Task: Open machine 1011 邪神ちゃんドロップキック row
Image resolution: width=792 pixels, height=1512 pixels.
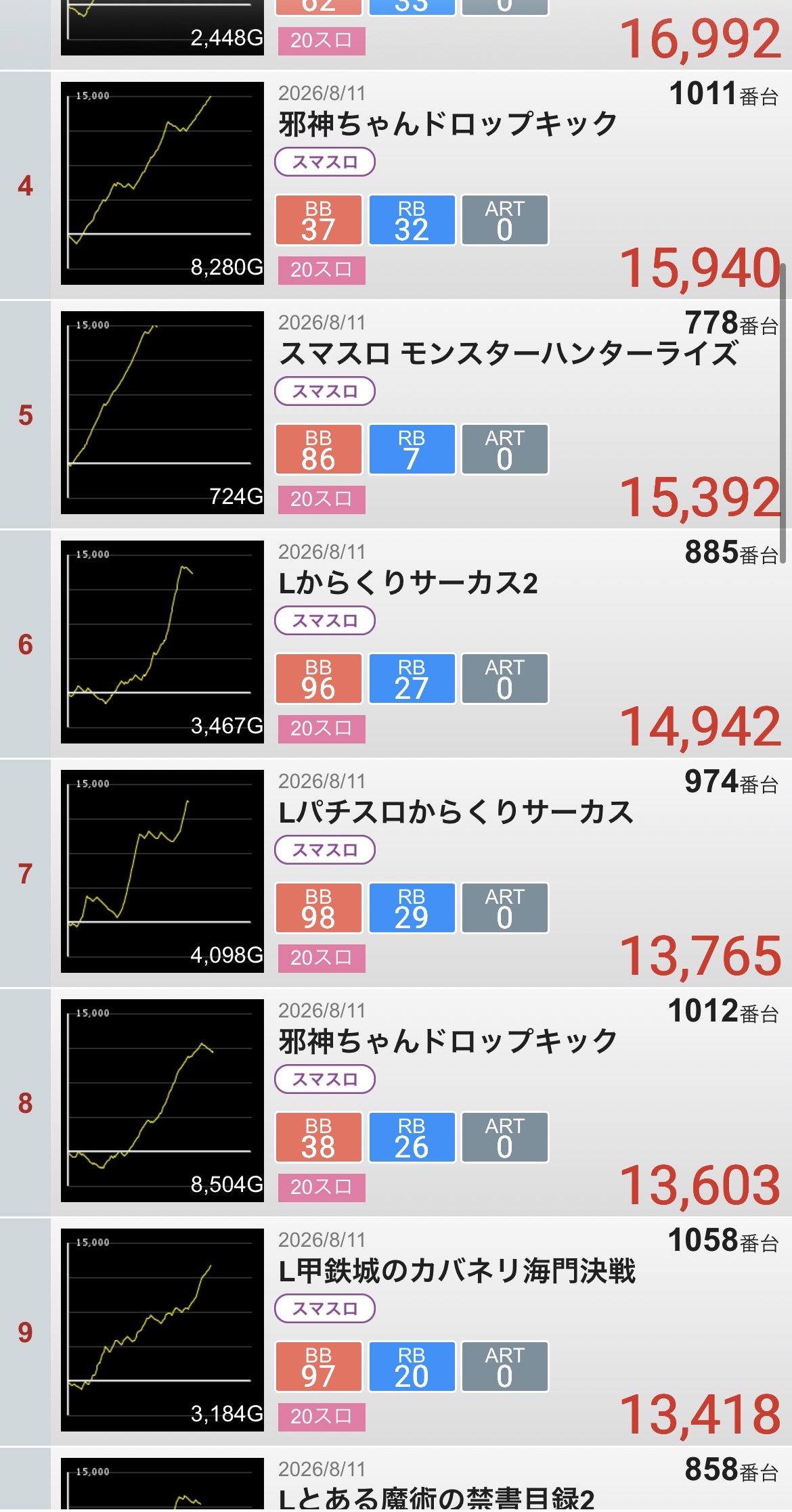Action: click(396, 185)
